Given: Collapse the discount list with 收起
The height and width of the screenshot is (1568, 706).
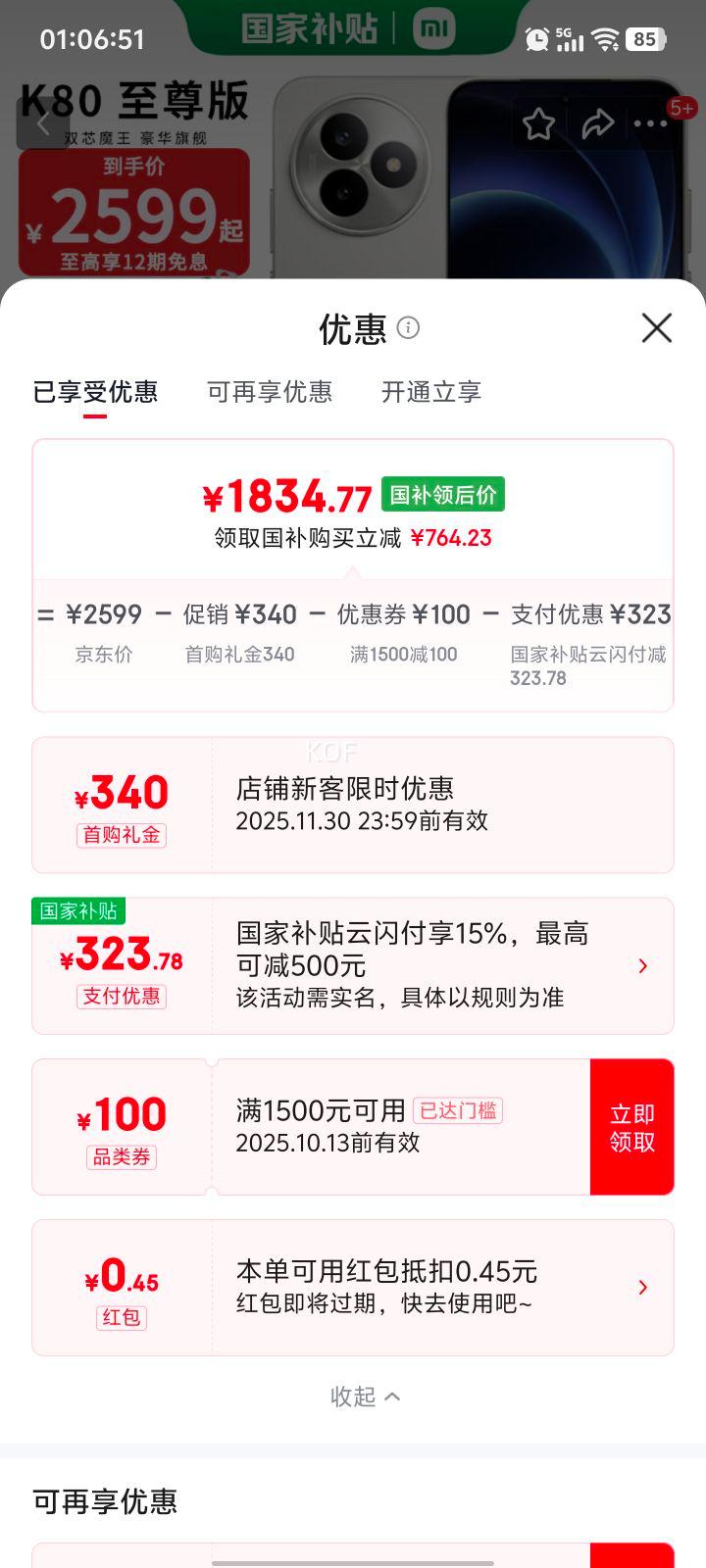Looking at the screenshot, I should pos(365,1396).
